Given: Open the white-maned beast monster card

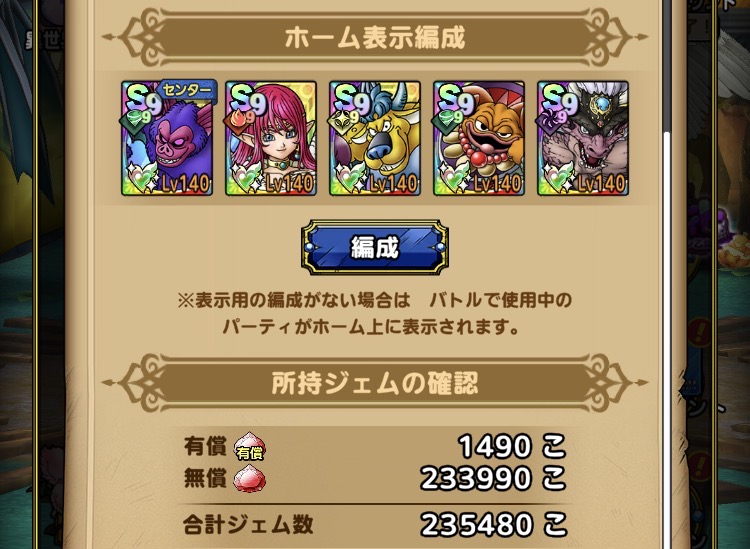Looking at the screenshot, I should [583, 138].
